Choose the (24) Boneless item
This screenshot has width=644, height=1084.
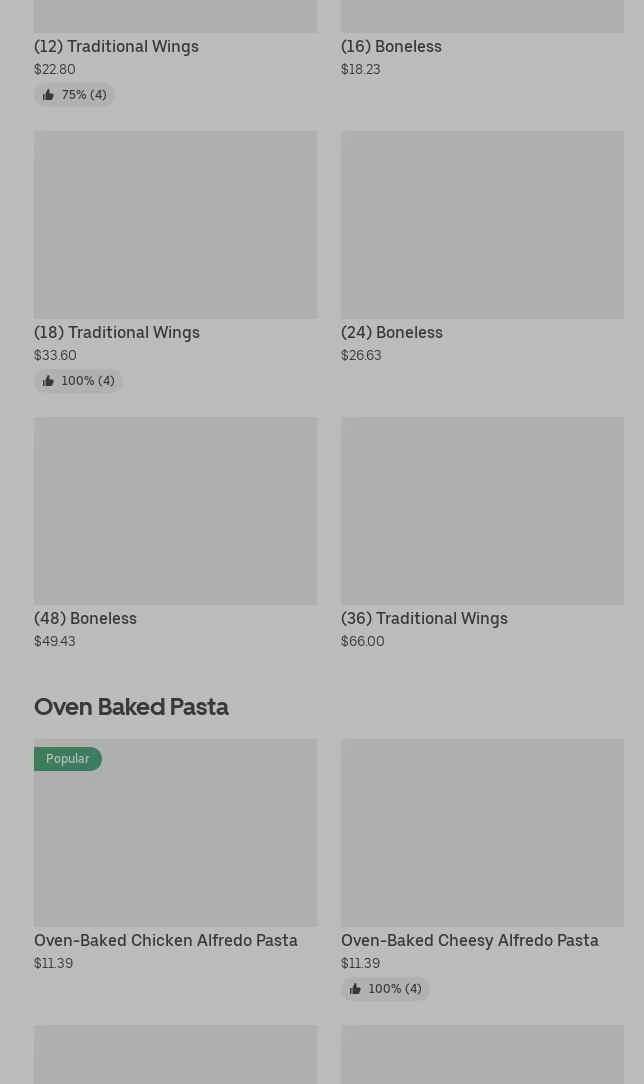pyautogui.click(x=482, y=247)
